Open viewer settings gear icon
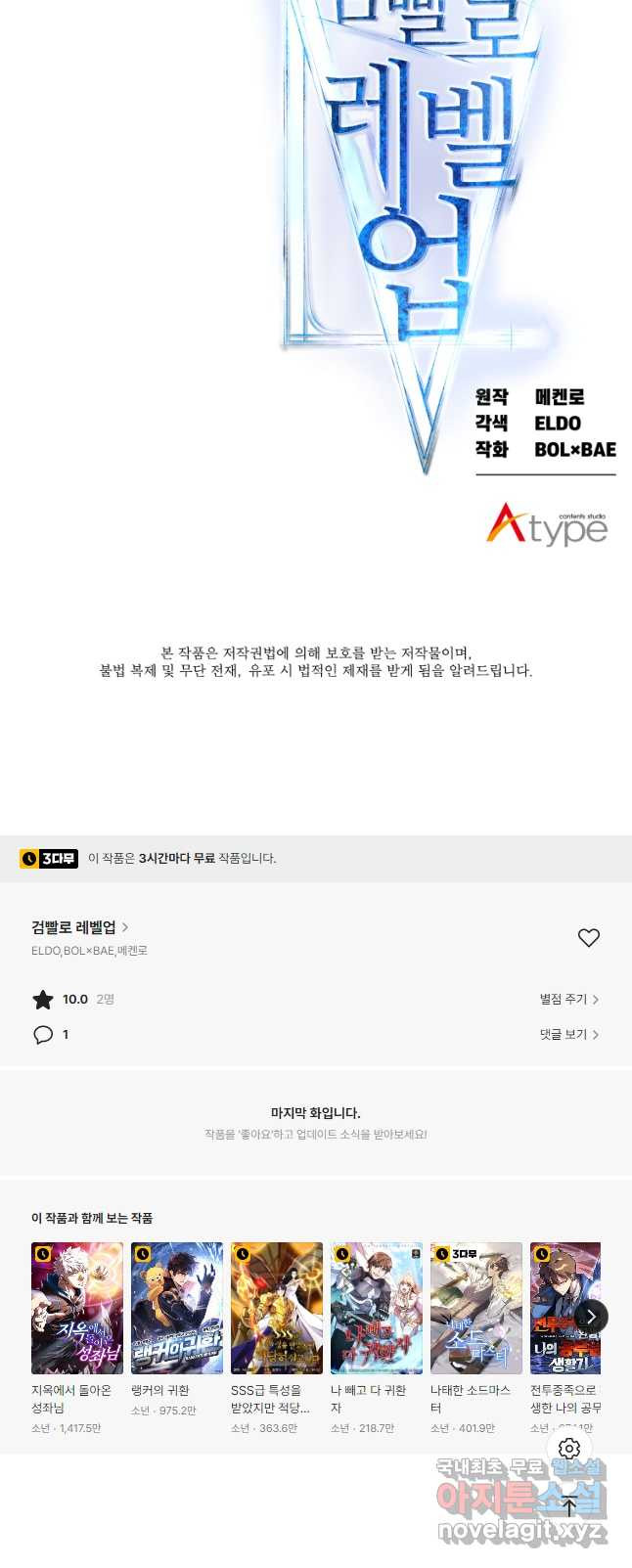This screenshot has width=632, height=1568. (569, 1448)
